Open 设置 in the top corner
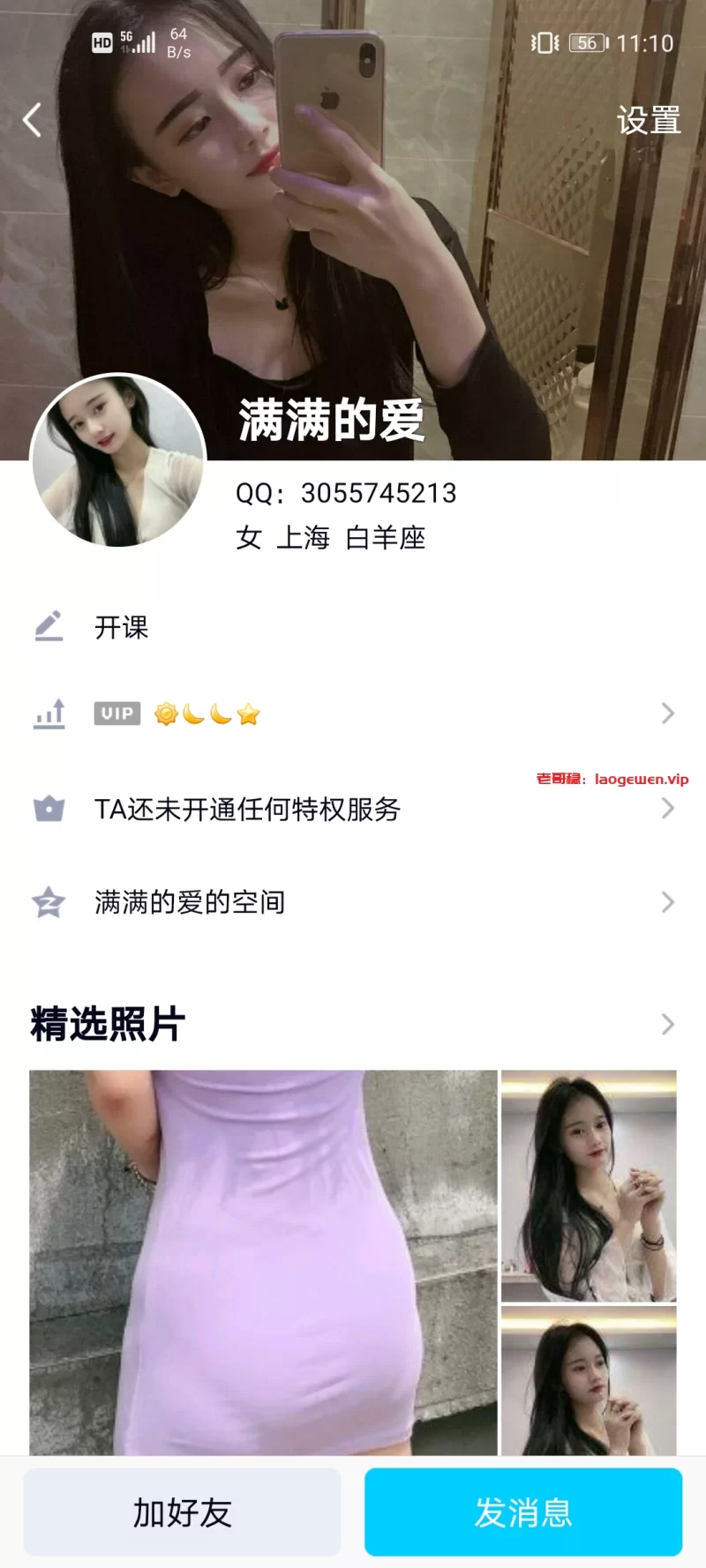The width and height of the screenshot is (706, 1568). (x=649, y=121)
